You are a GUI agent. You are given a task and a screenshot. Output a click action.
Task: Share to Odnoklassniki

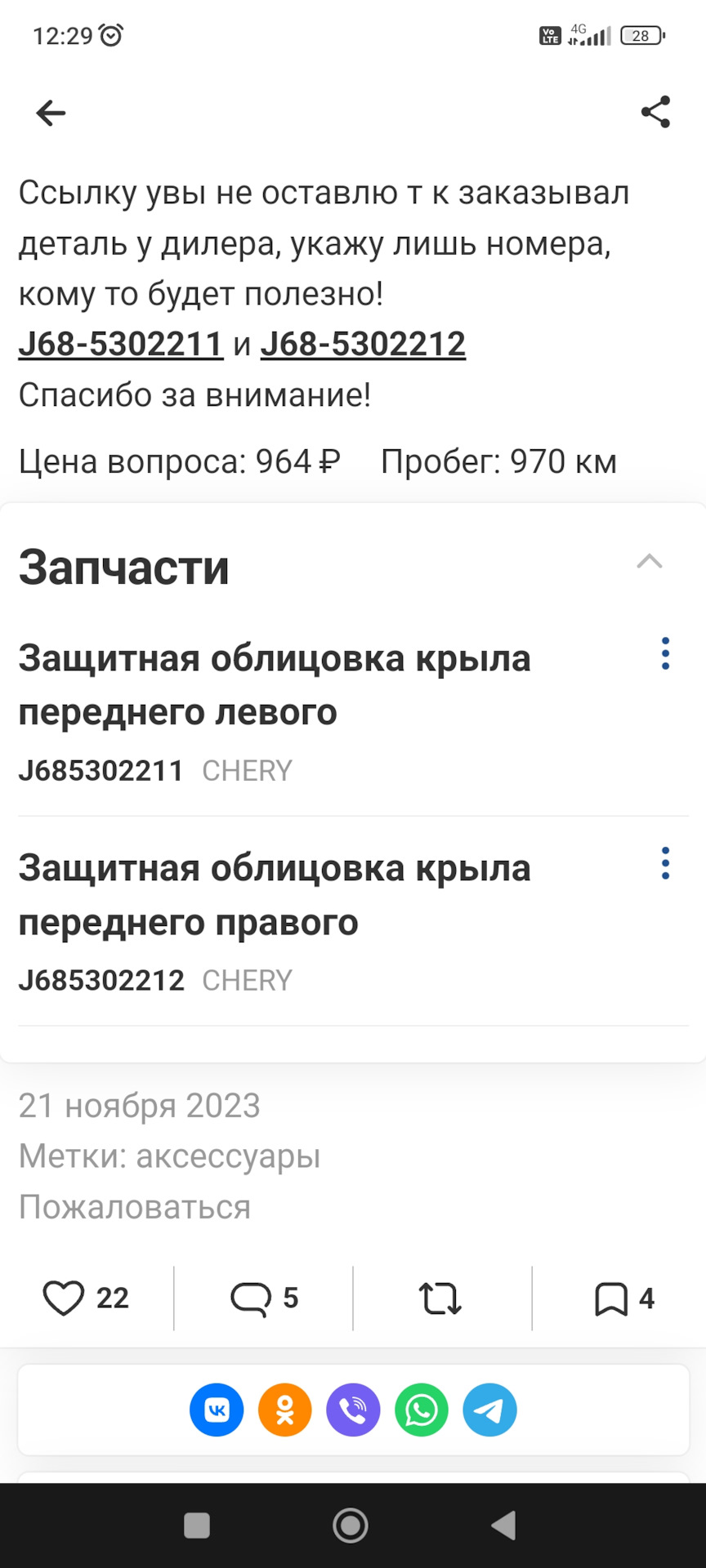tap(285, 1410)
